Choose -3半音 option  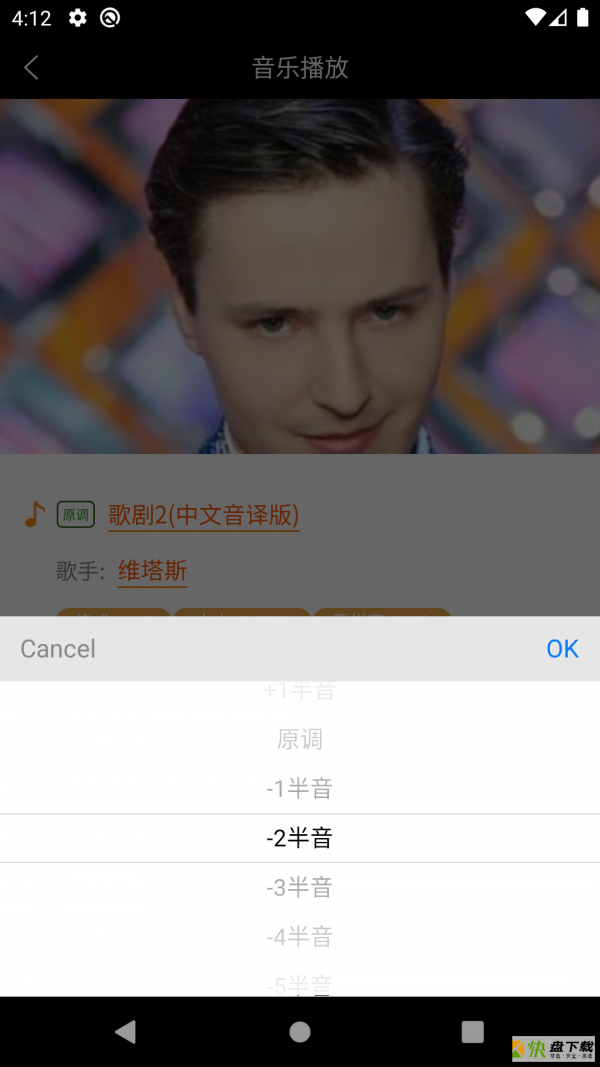click(x=299, y=887)
